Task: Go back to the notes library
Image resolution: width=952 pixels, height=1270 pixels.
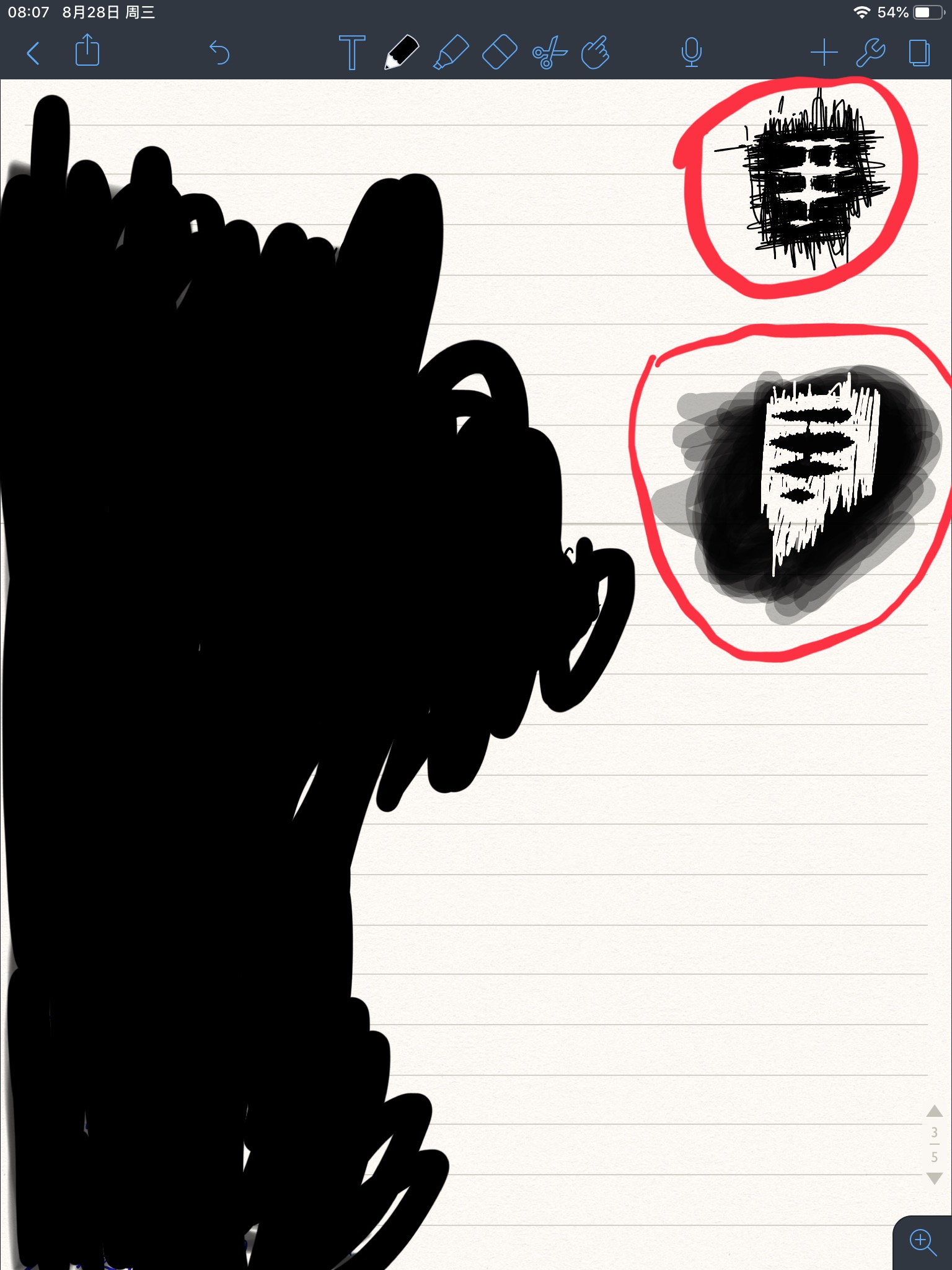Action: tap(33, 53)
